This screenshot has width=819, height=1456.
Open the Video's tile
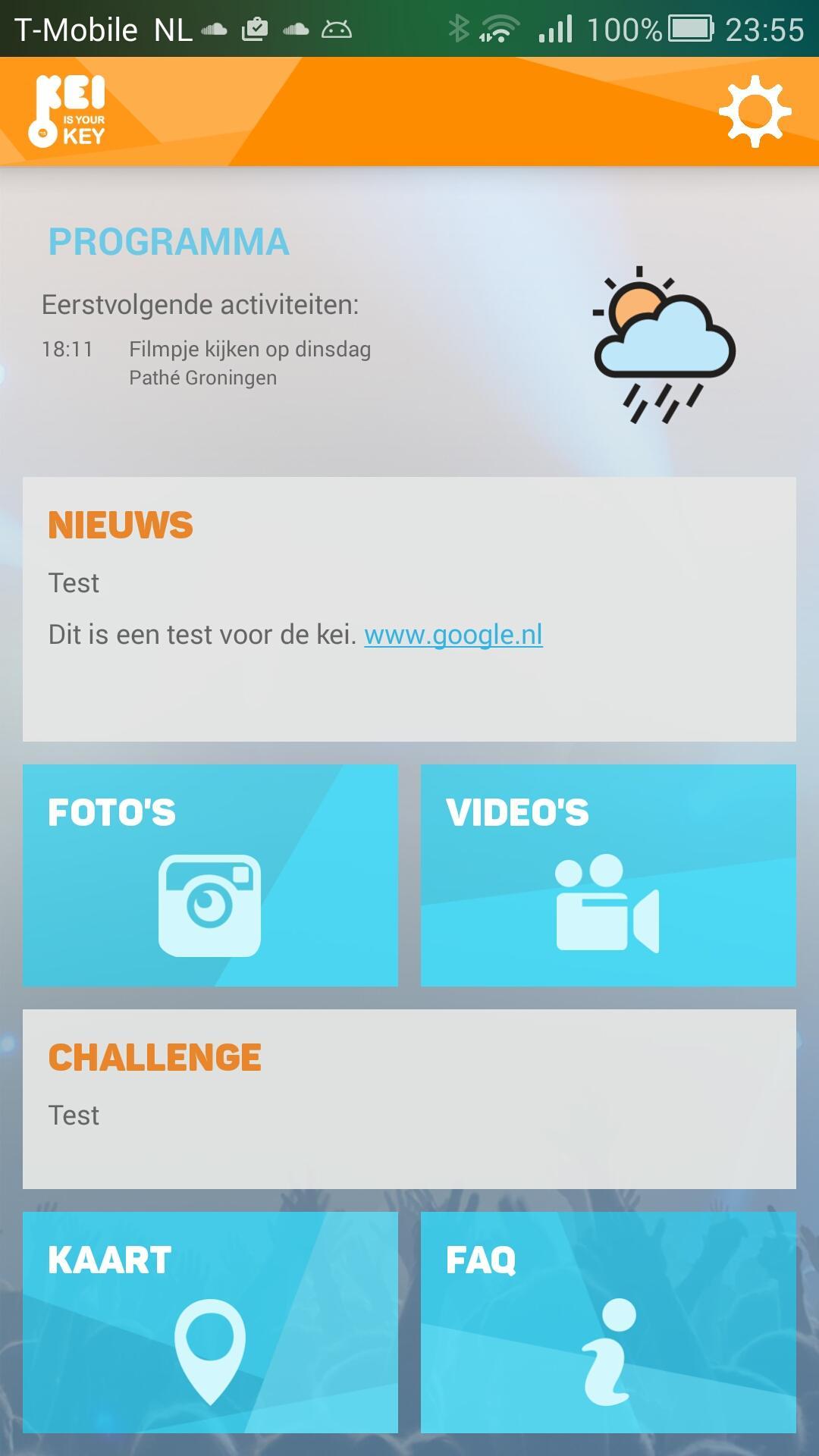click(608, 876)
